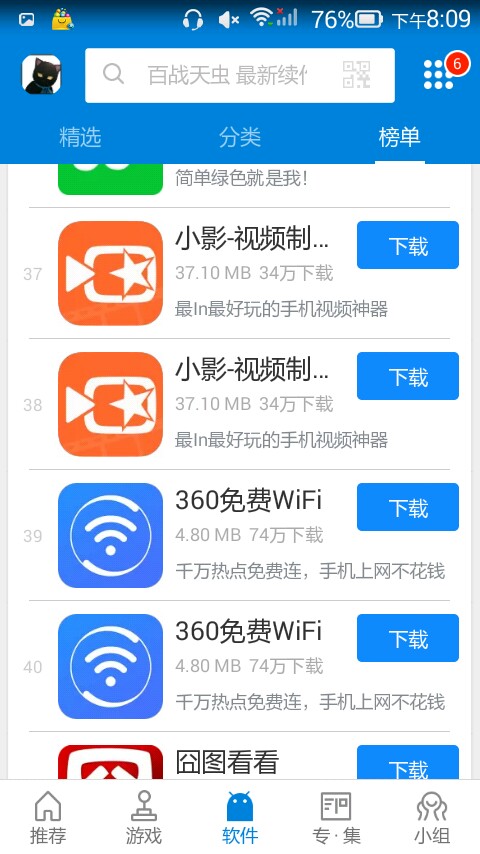Select the 榜单 tab

[399, 137]
